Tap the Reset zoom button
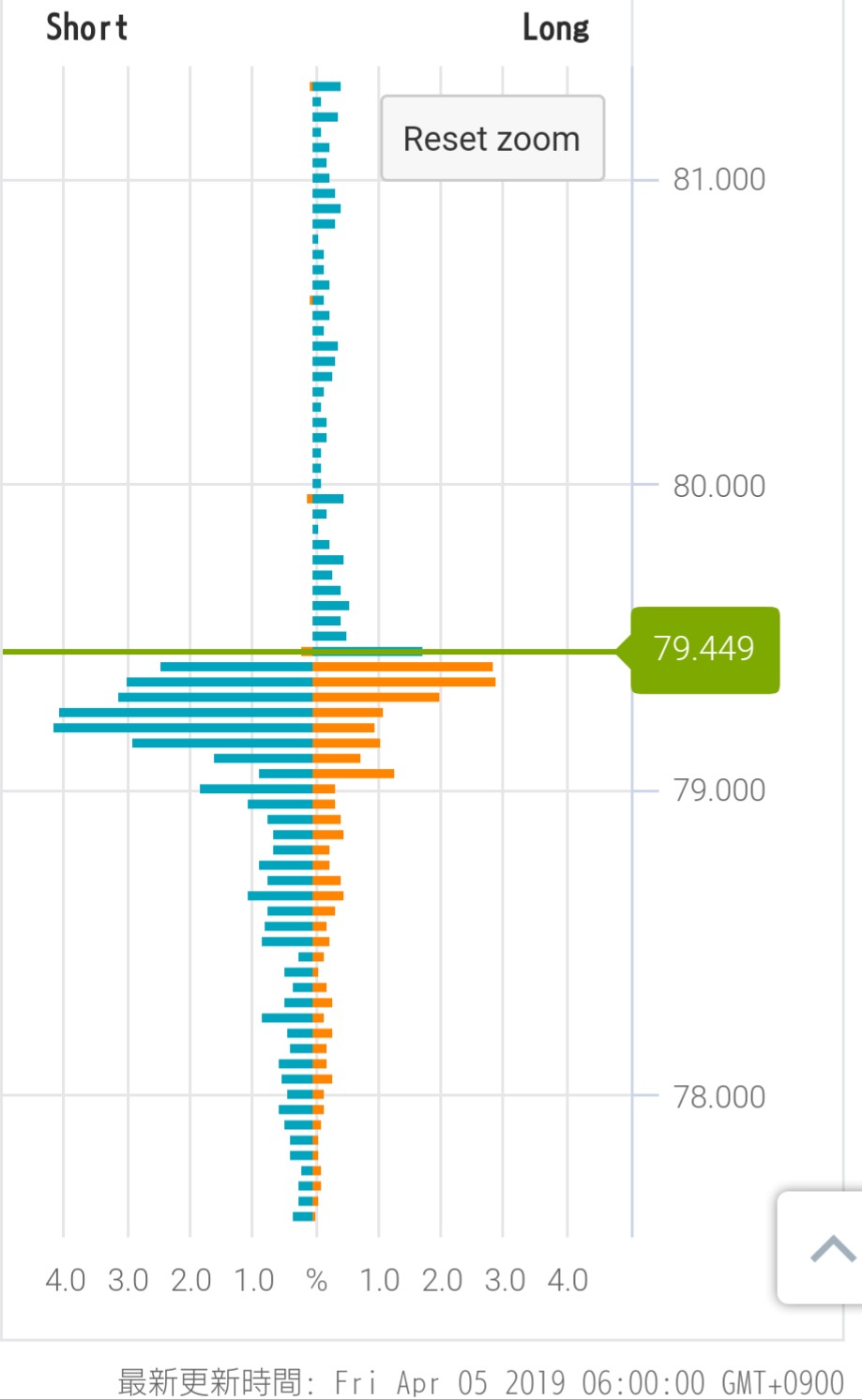This screenshot has height=1400, width=862. click(x=491, y=138)
